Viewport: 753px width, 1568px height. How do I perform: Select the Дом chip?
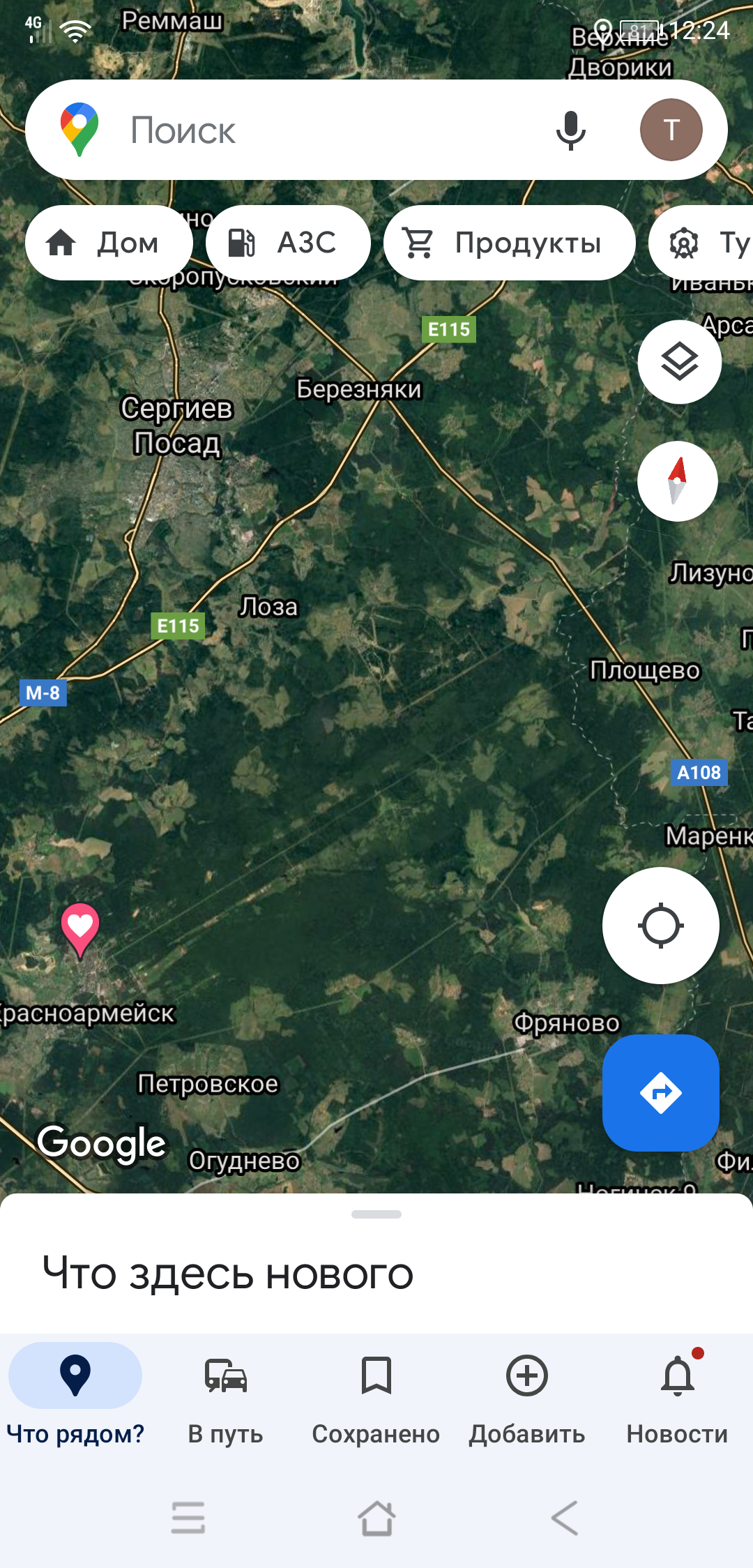(109, 243)
